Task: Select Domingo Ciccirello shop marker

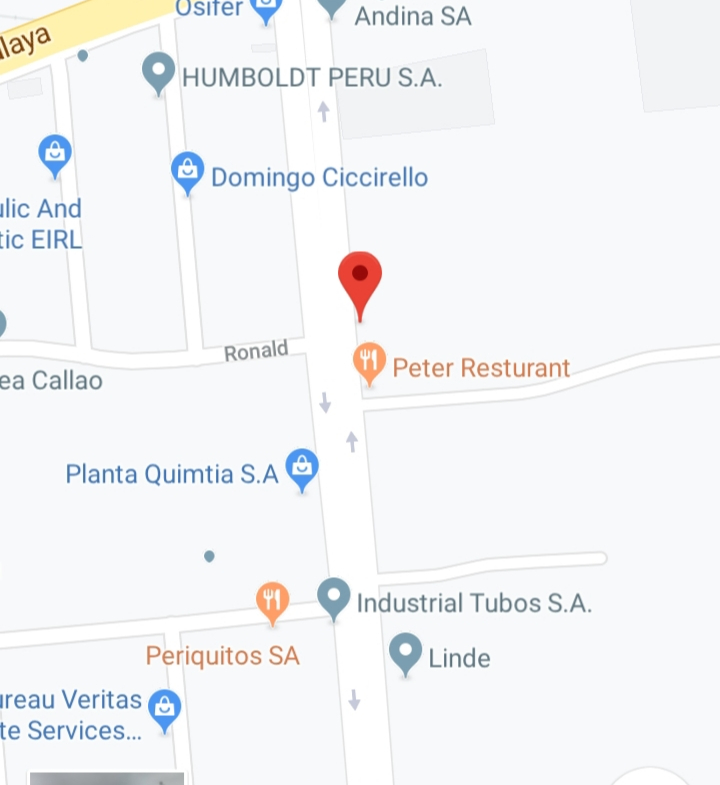Action: click(x=188, y=171)
